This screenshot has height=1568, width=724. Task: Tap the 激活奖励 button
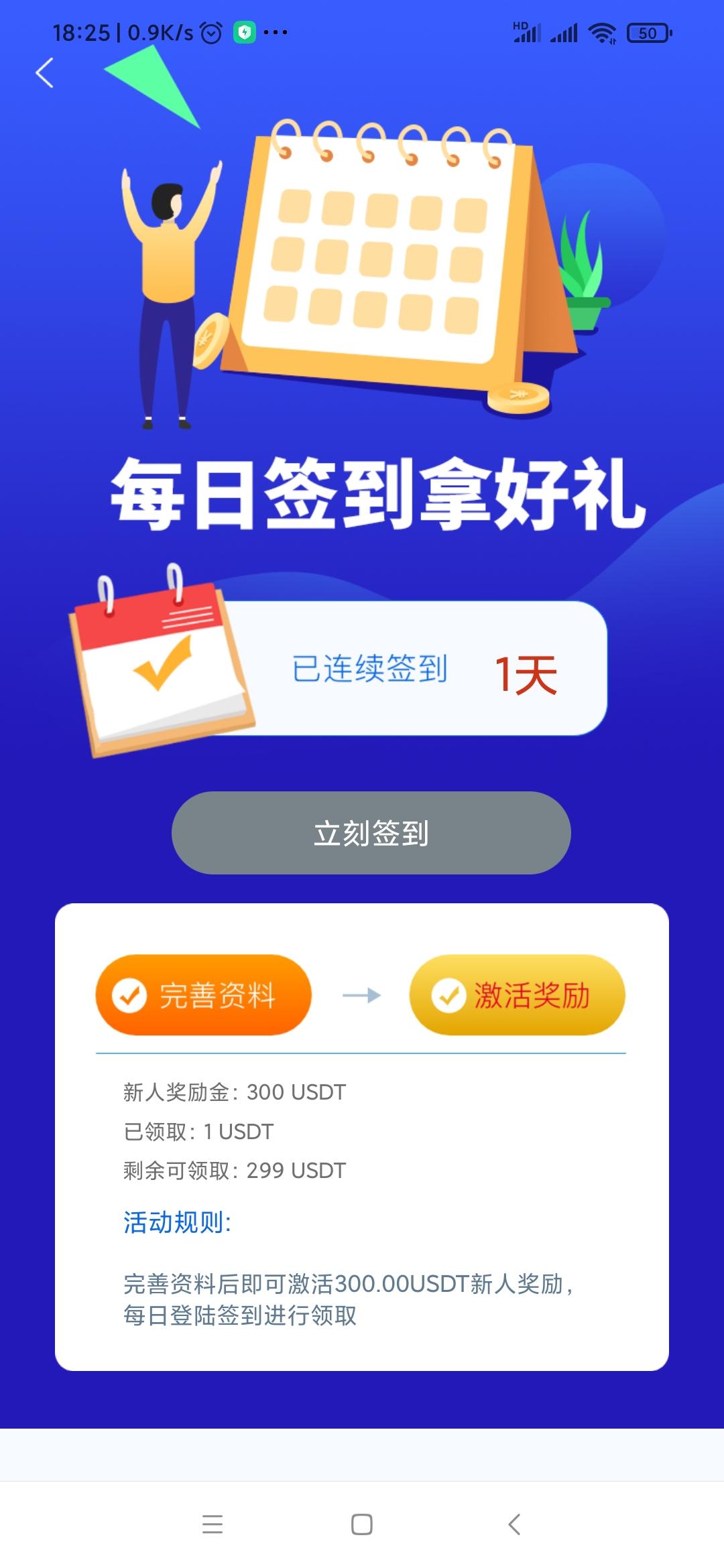tap(517, 995)
